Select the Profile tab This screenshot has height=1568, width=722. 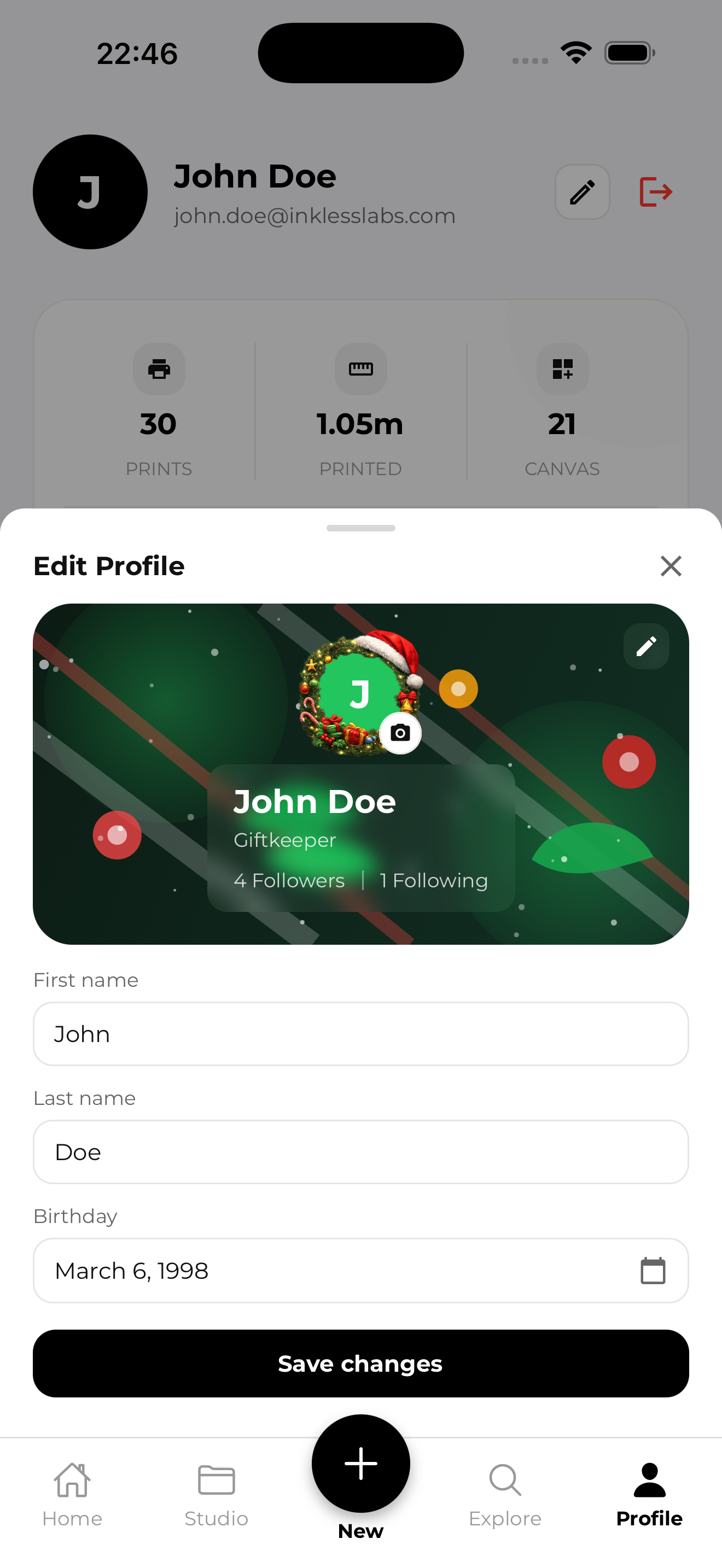point(649,1495)
